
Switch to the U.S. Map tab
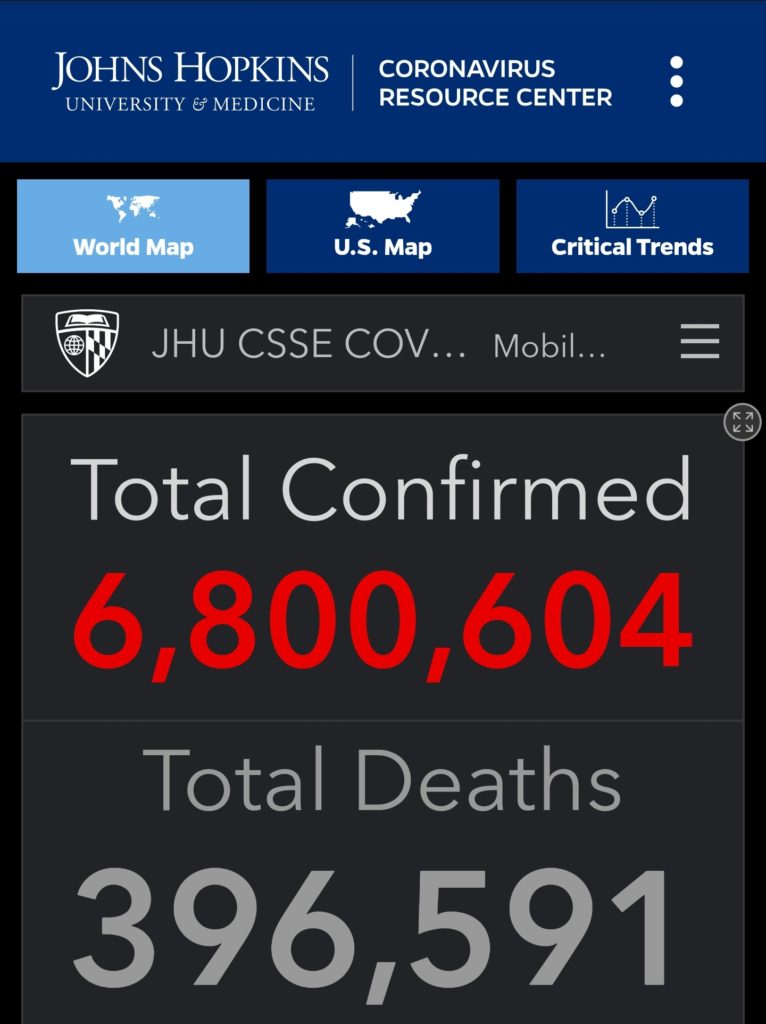pos(383,226)
